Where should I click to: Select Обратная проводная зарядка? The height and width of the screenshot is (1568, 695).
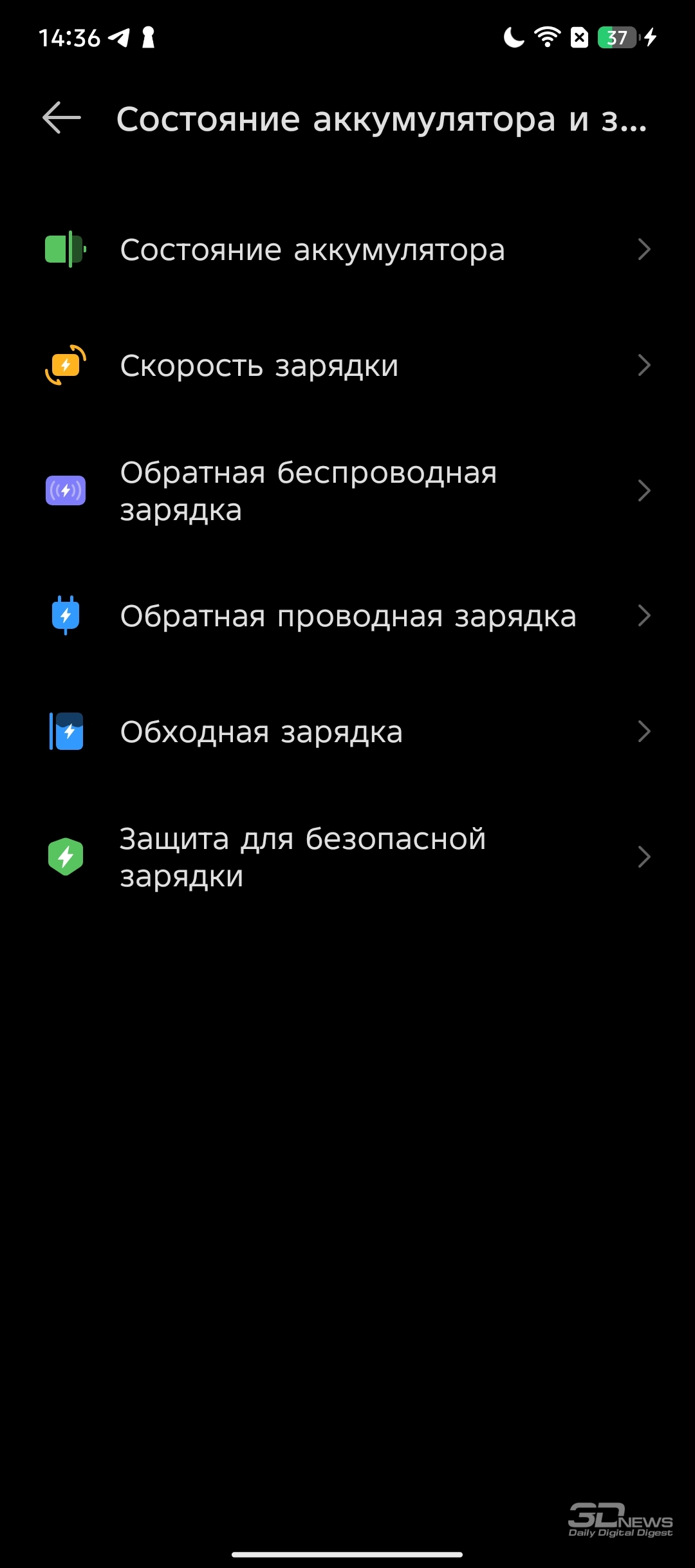[x=347, y=616]
